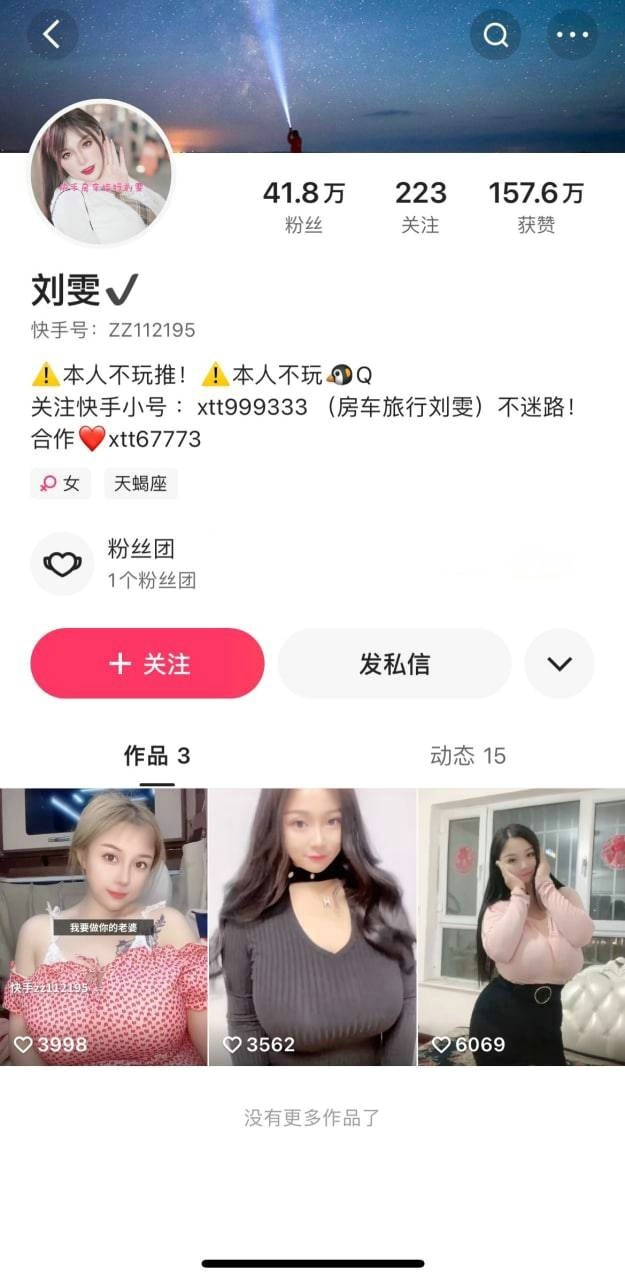This screenshot has height=1280, width=625.
Task: View the 41.8万 粉丝 followers list
Action: tap(304, 207)
